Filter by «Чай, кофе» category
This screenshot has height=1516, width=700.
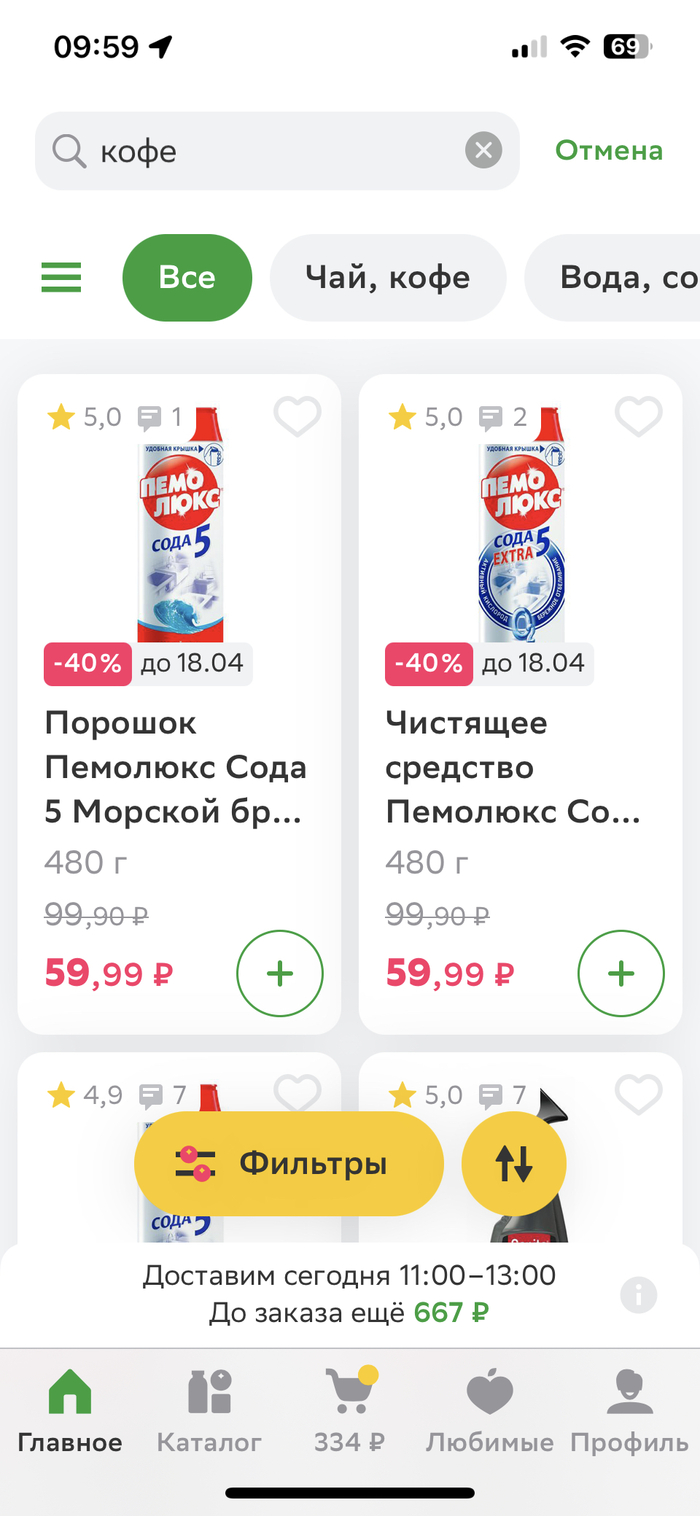click(x=387, y=277)
